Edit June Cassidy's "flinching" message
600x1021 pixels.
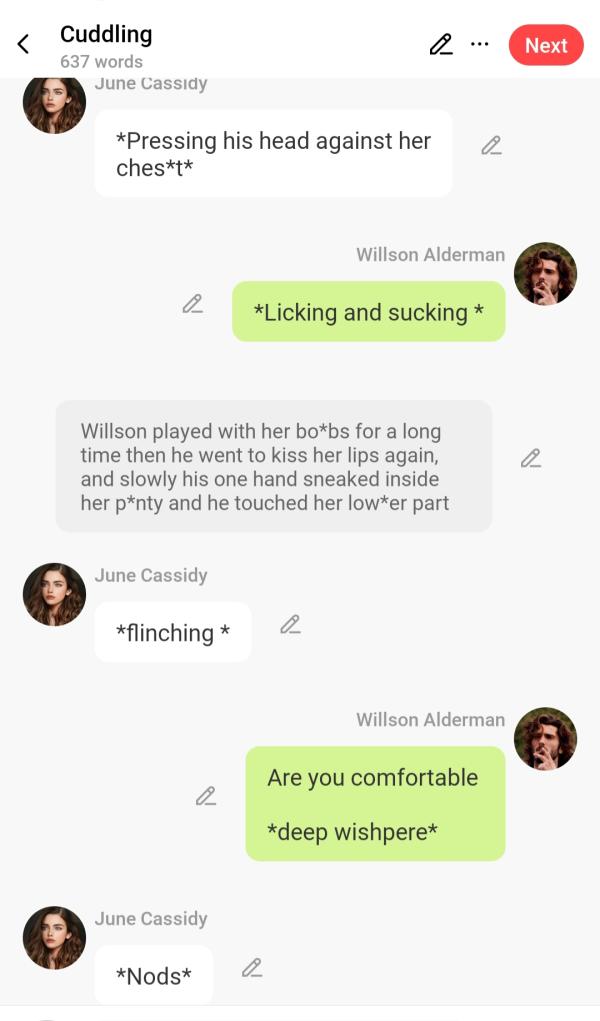tap(291, 625)
